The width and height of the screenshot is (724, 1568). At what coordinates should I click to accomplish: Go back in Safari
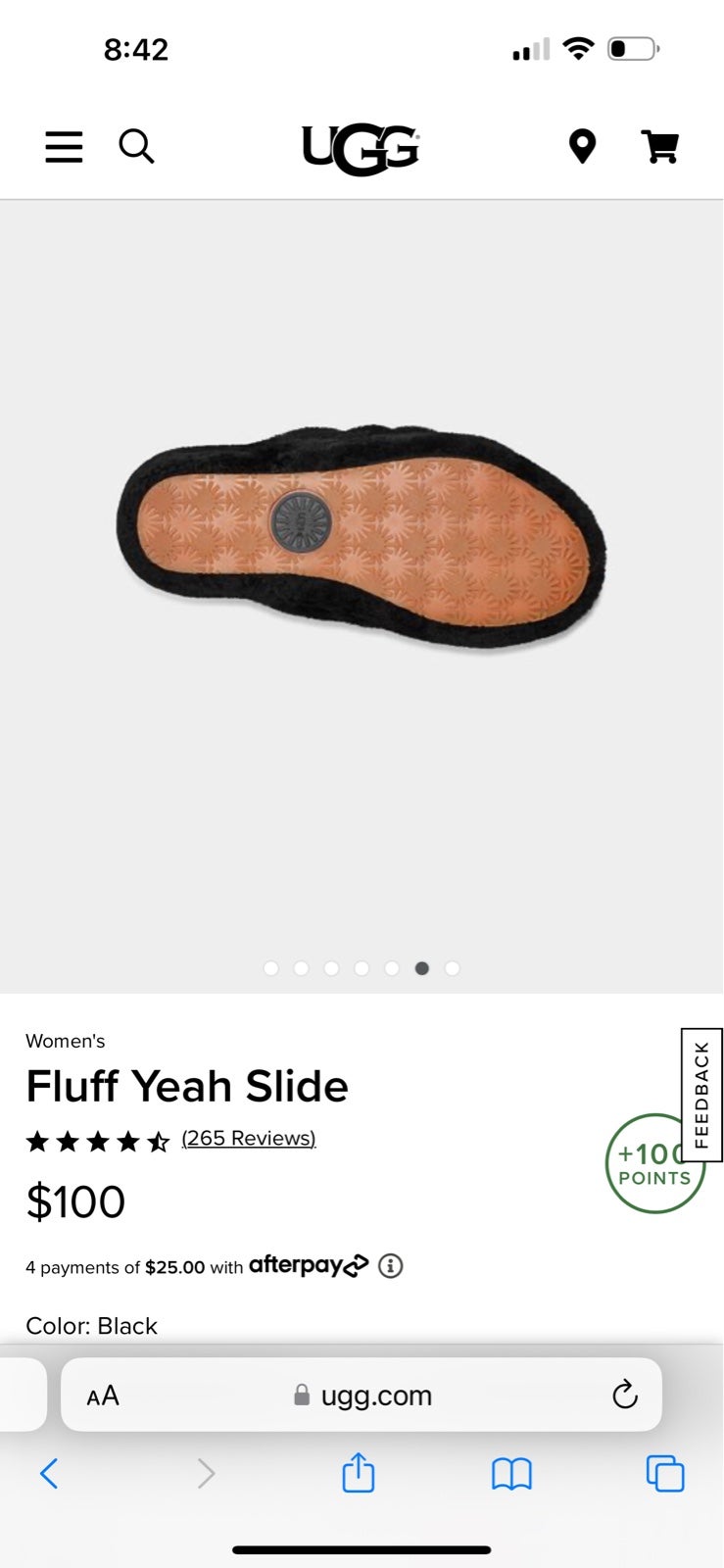(x=49, y=1473)
